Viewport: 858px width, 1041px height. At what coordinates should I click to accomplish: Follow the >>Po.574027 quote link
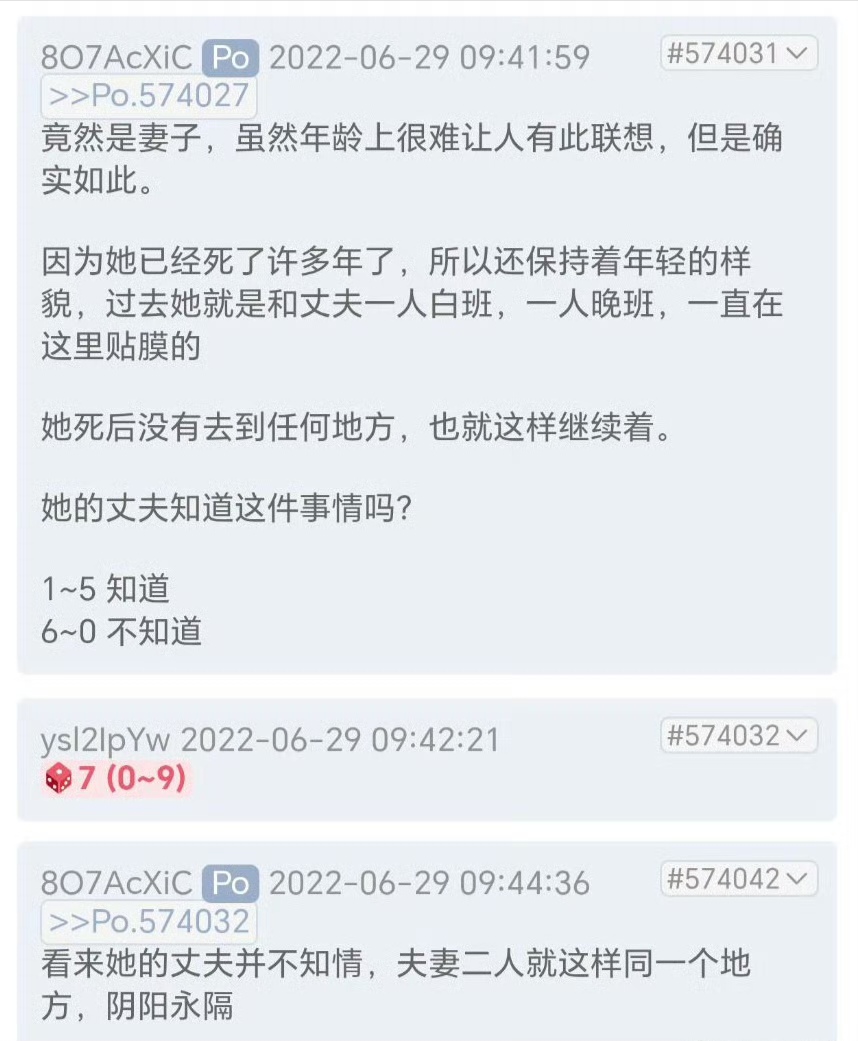(149, 96)
